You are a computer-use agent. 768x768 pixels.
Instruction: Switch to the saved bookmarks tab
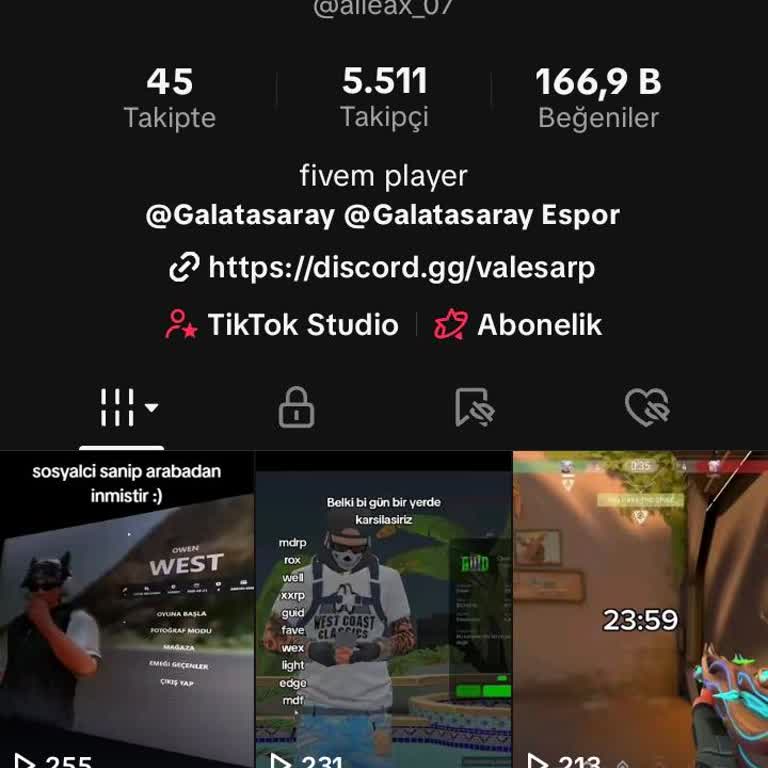point(472,408)
